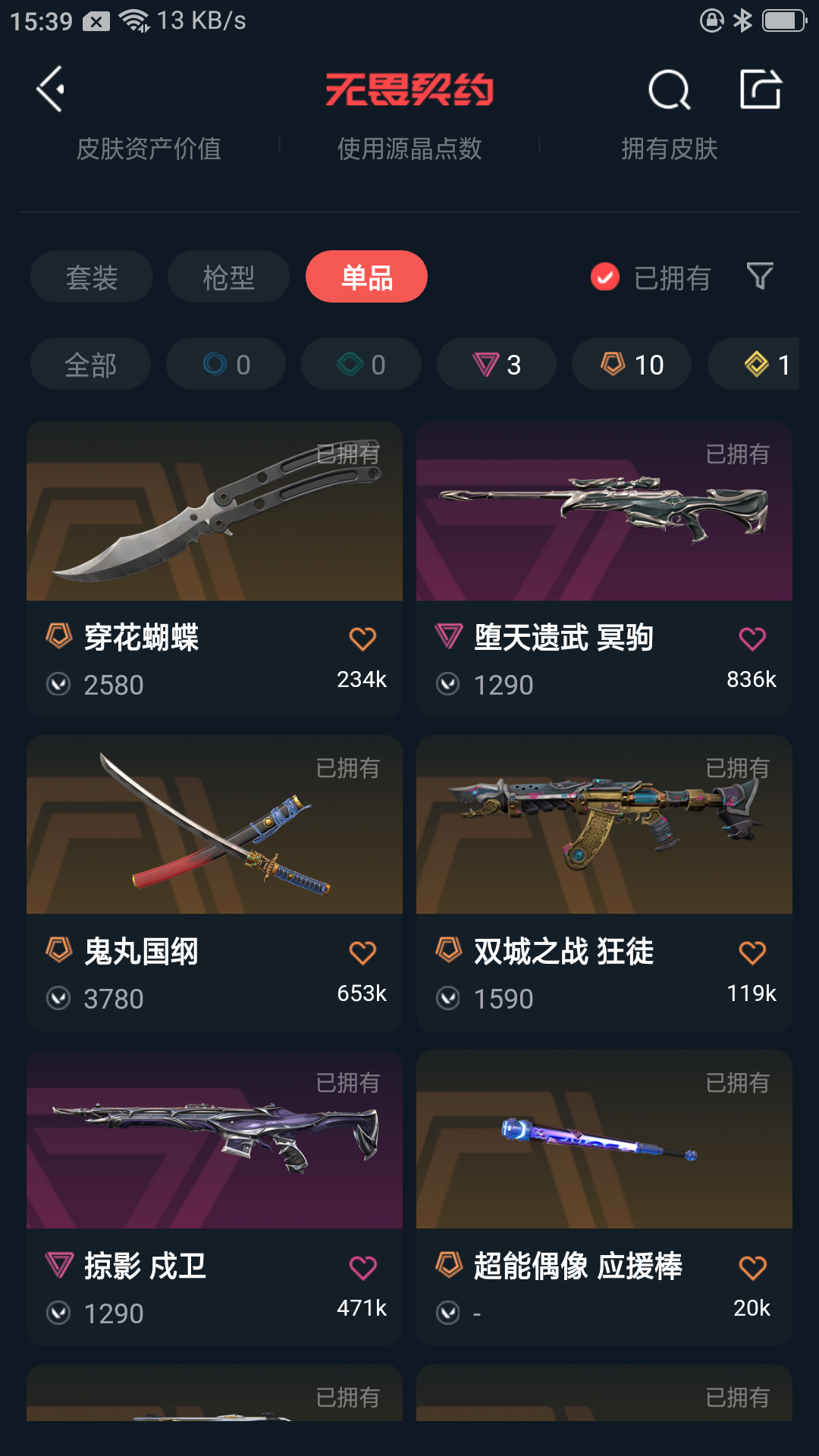This screenshot has height=1456, width=819.
Task: Like the 双城之战 狂徒 skin
Action: 752,952
